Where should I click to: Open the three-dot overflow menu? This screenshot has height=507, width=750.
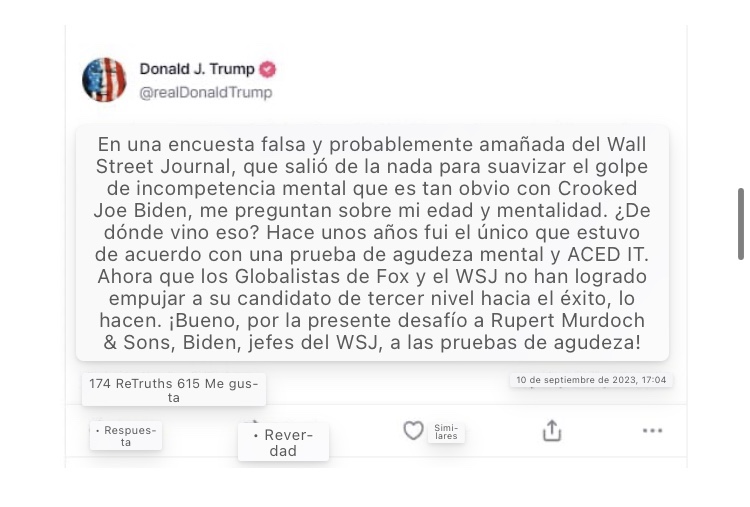coord(652,431)
